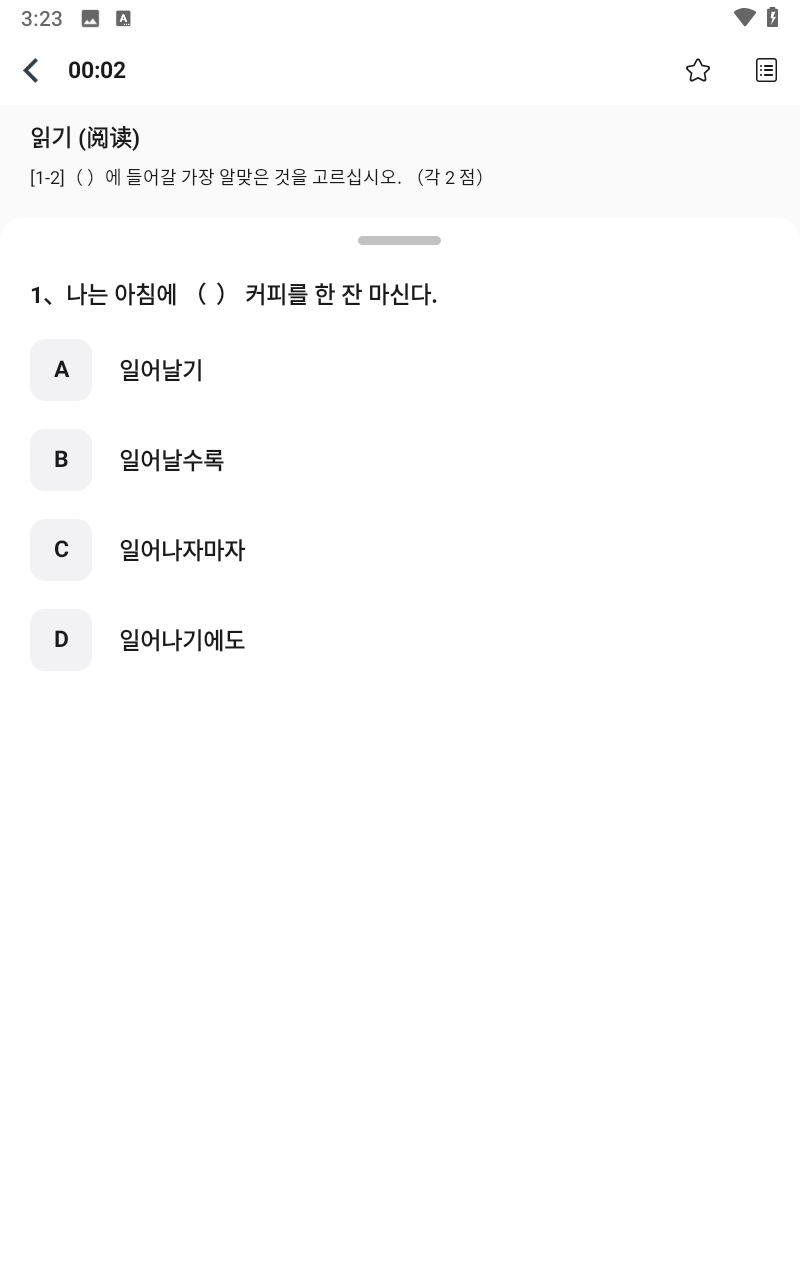The height and width of the screenshot is (1280, 800).
Task: Favorite this question with the star
Action: click(697, 70)
